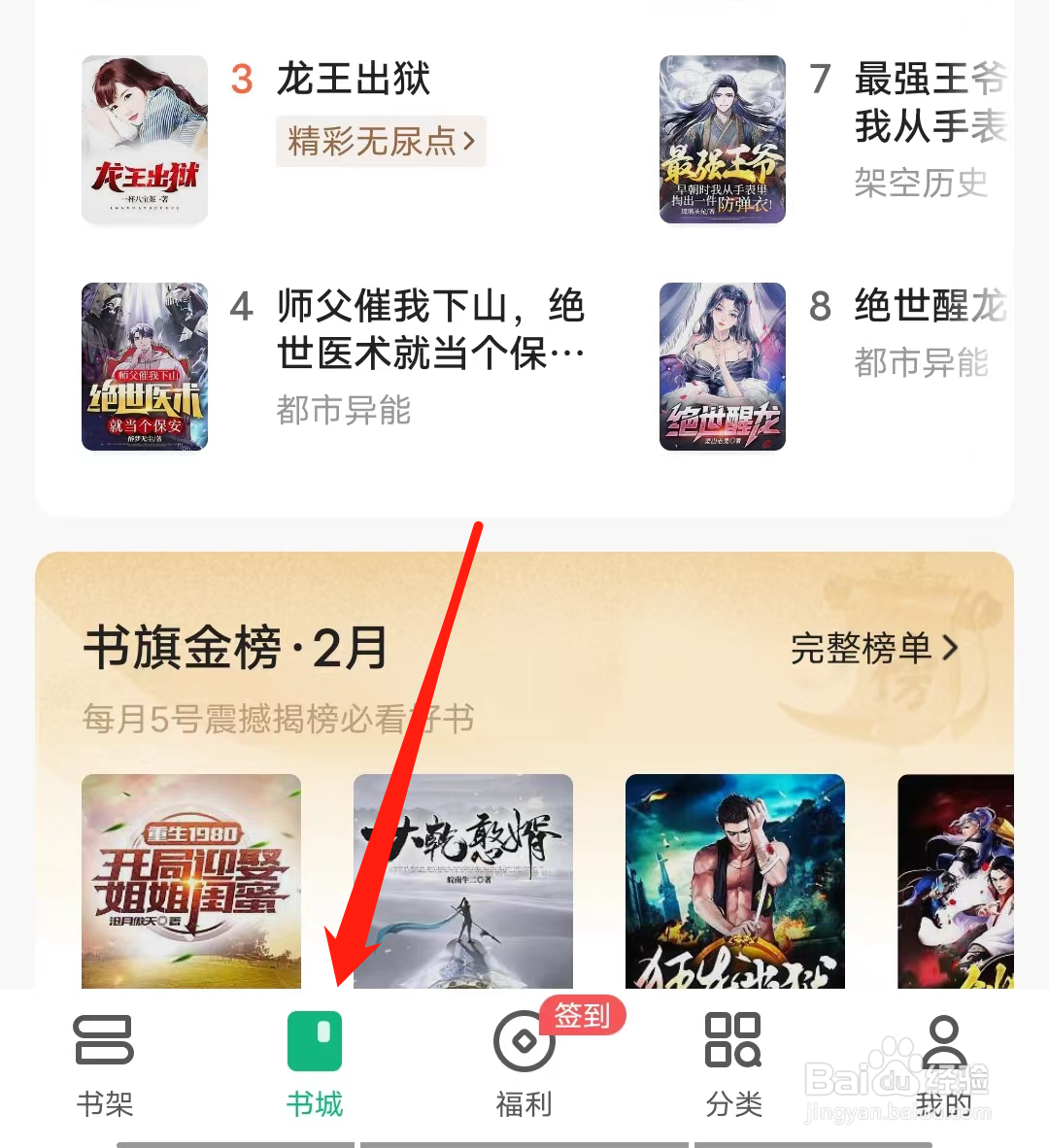The height and width of the screenshot is (1148, 1049).
Task: Open the 重生1980 book thumbnail
Action: (190, 881)
